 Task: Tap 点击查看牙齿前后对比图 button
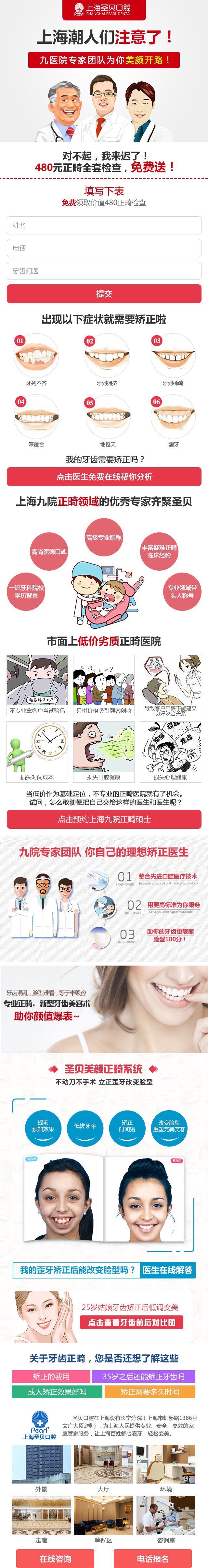click(x=131, y=1322)
